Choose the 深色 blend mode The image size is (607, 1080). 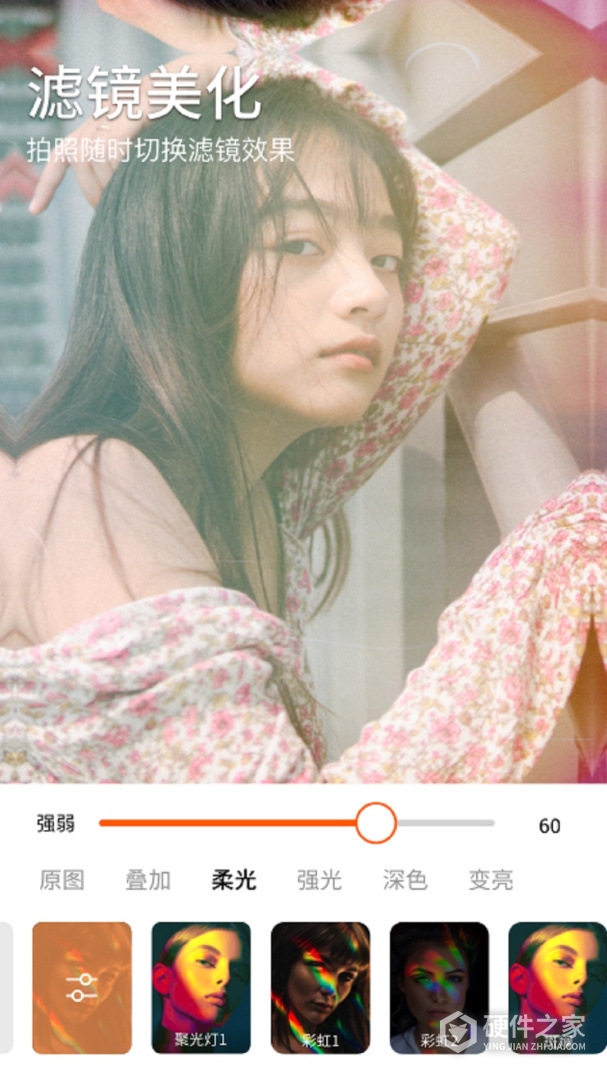point(405,880)
